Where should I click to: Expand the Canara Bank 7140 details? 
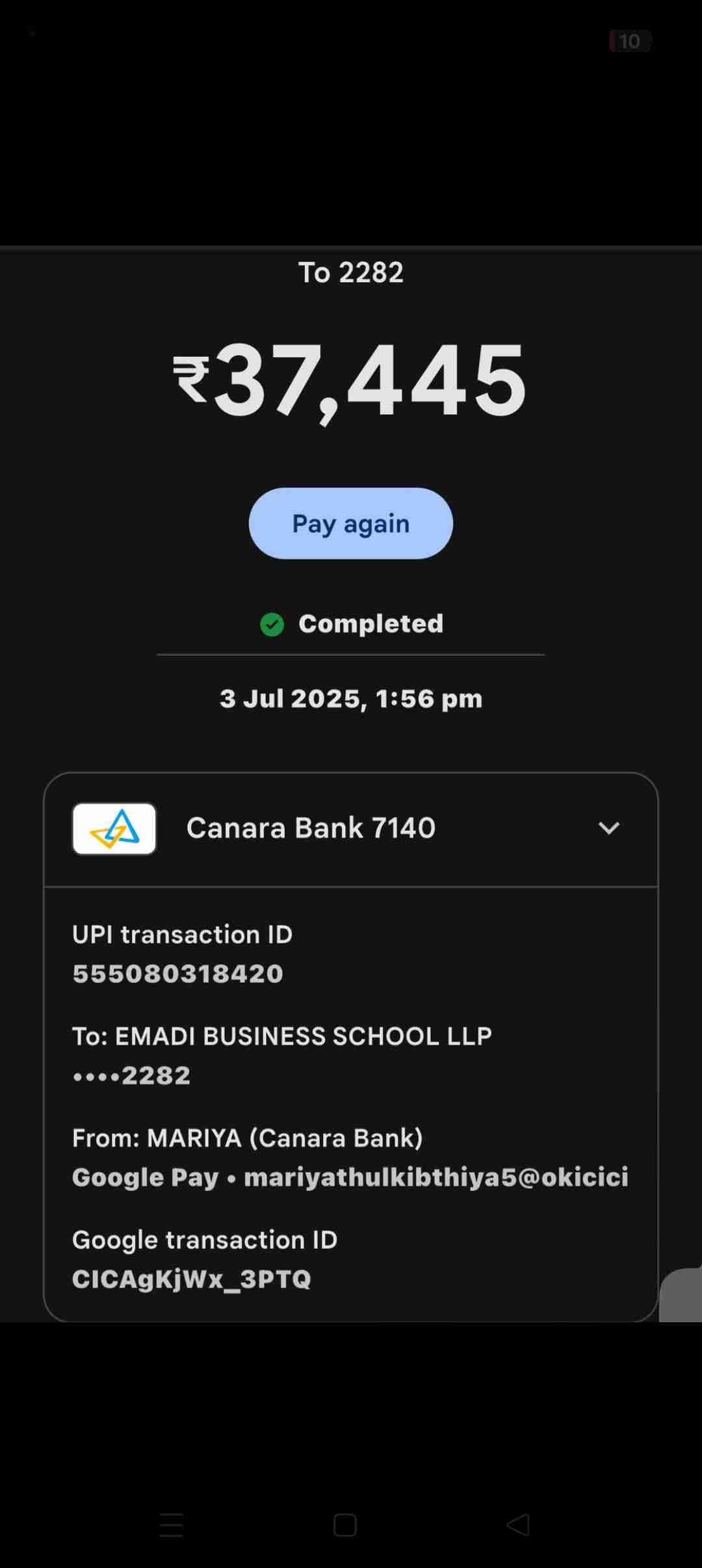(608, 828)
